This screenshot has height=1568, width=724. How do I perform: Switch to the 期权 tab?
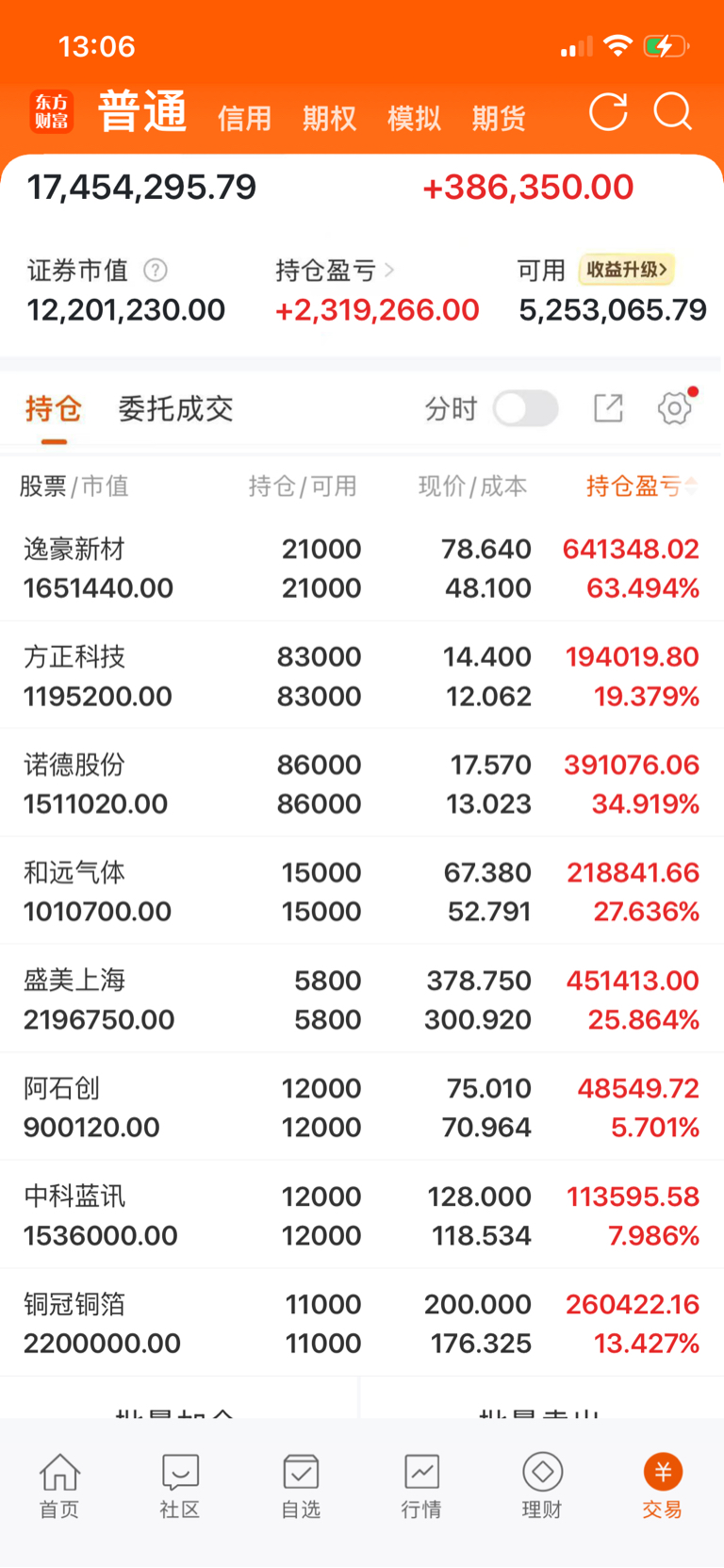click(329, 119)
